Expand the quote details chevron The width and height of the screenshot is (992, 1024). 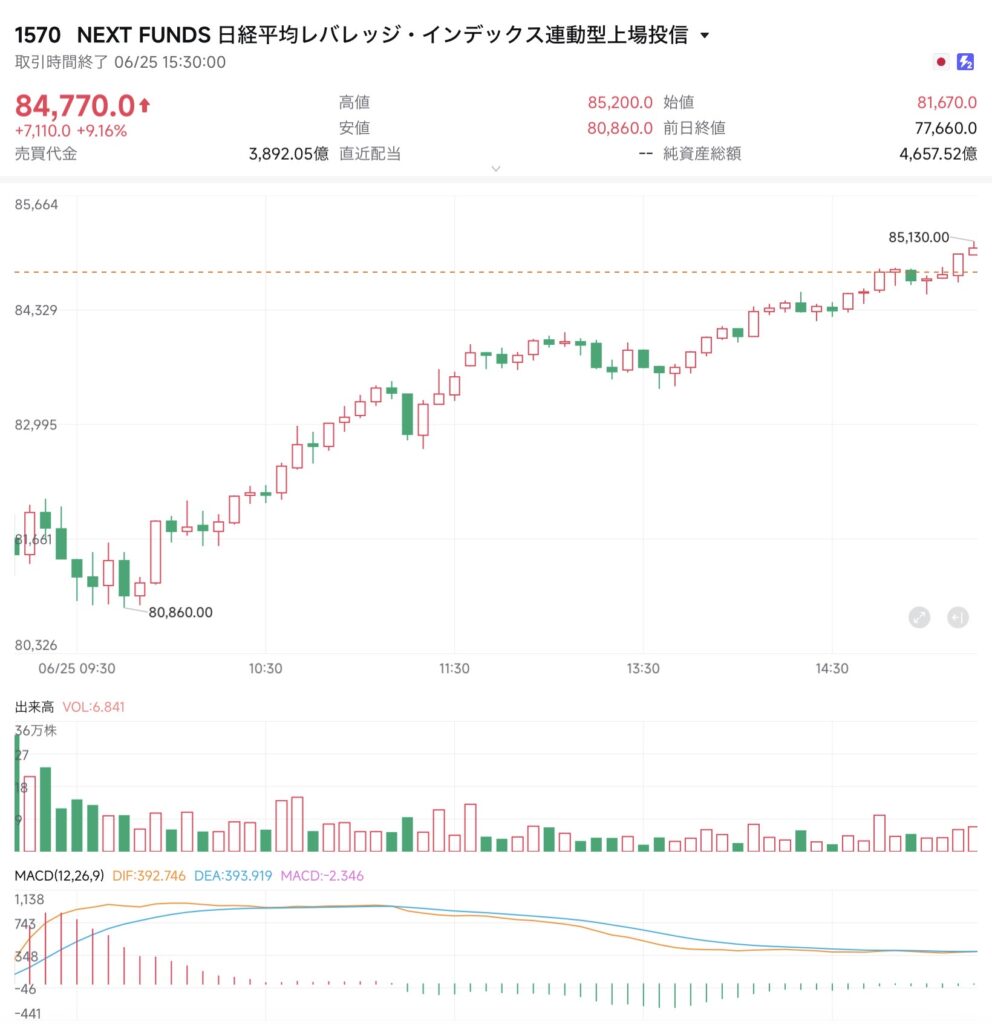pyautogui.click(x=496, y=168)
